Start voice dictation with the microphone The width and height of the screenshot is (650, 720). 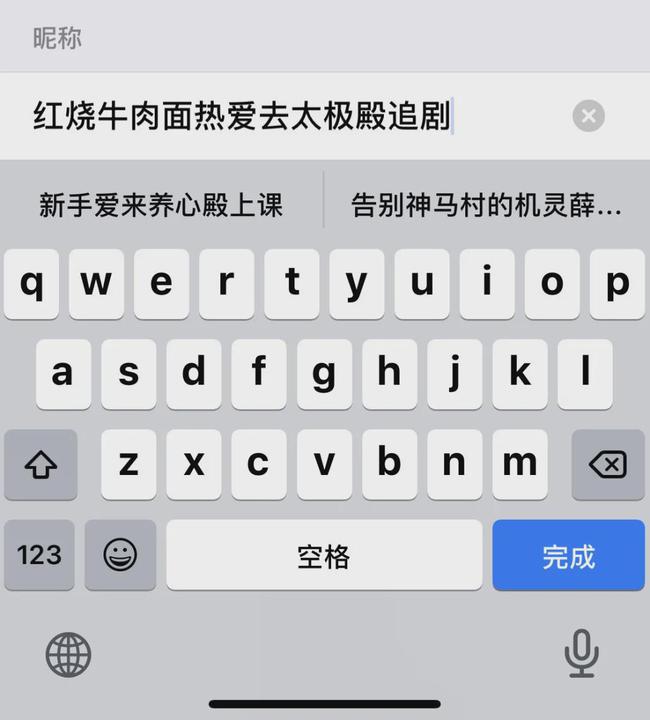point(581,655)
